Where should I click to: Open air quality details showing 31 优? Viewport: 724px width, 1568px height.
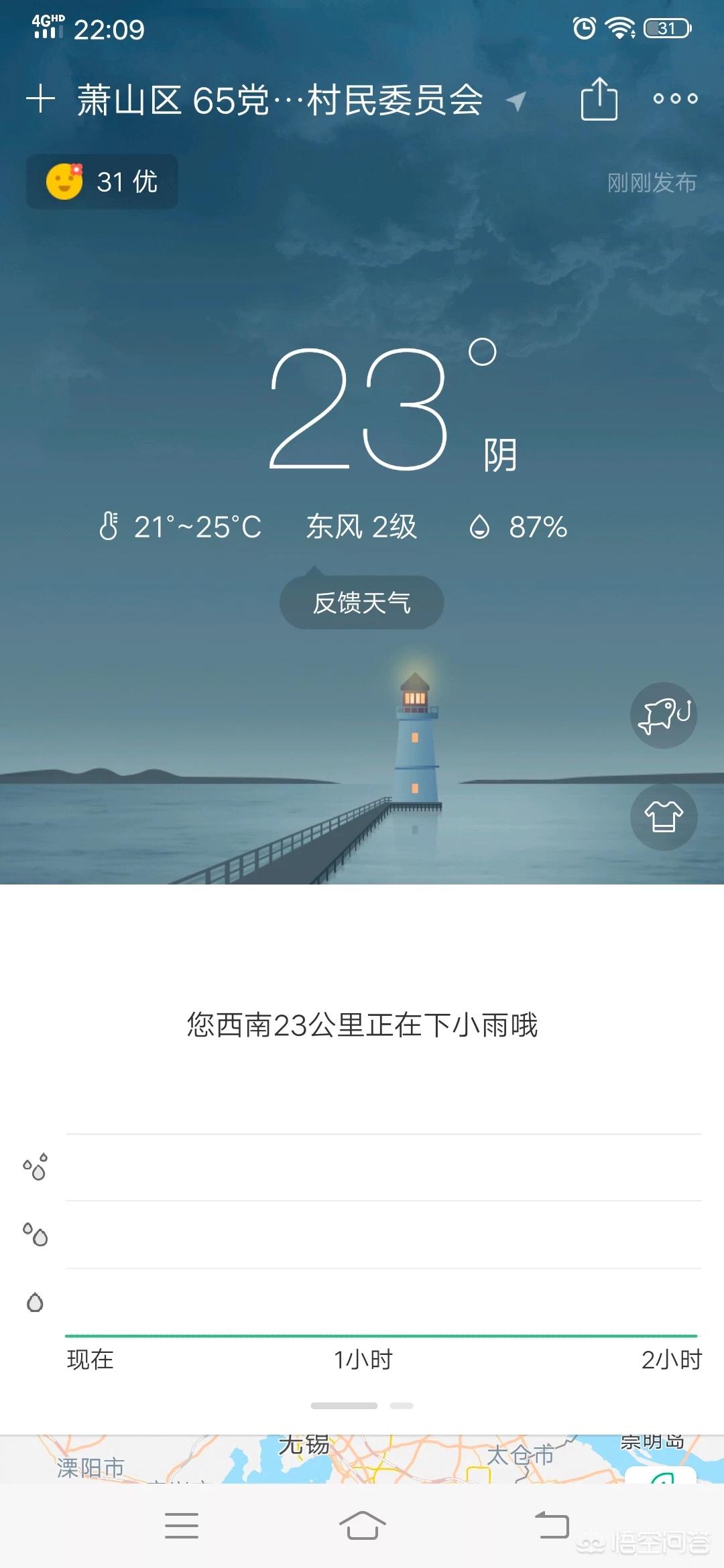click(103, 182)
